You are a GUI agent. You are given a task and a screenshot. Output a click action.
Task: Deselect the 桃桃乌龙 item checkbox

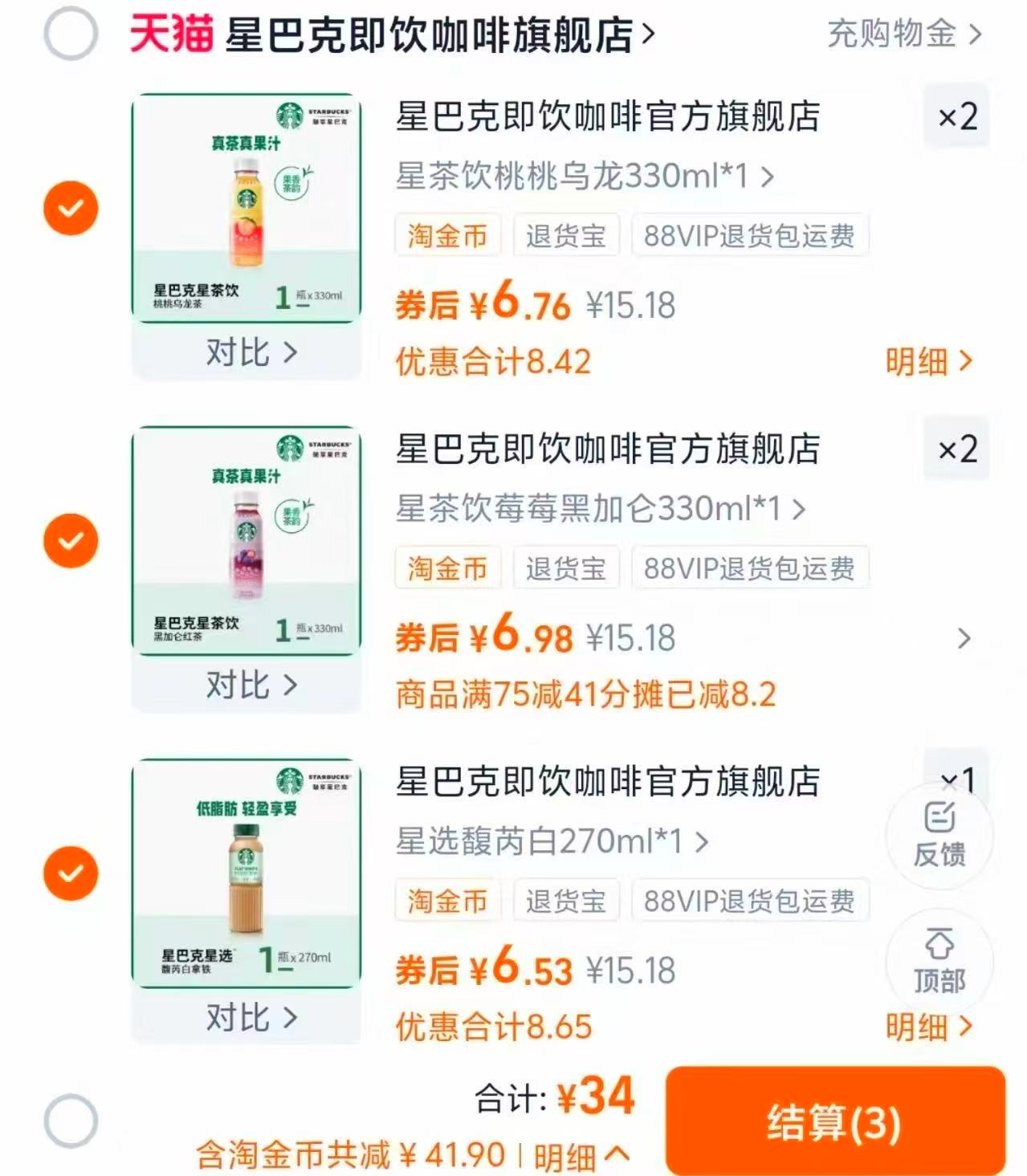(x=73, y=209)
